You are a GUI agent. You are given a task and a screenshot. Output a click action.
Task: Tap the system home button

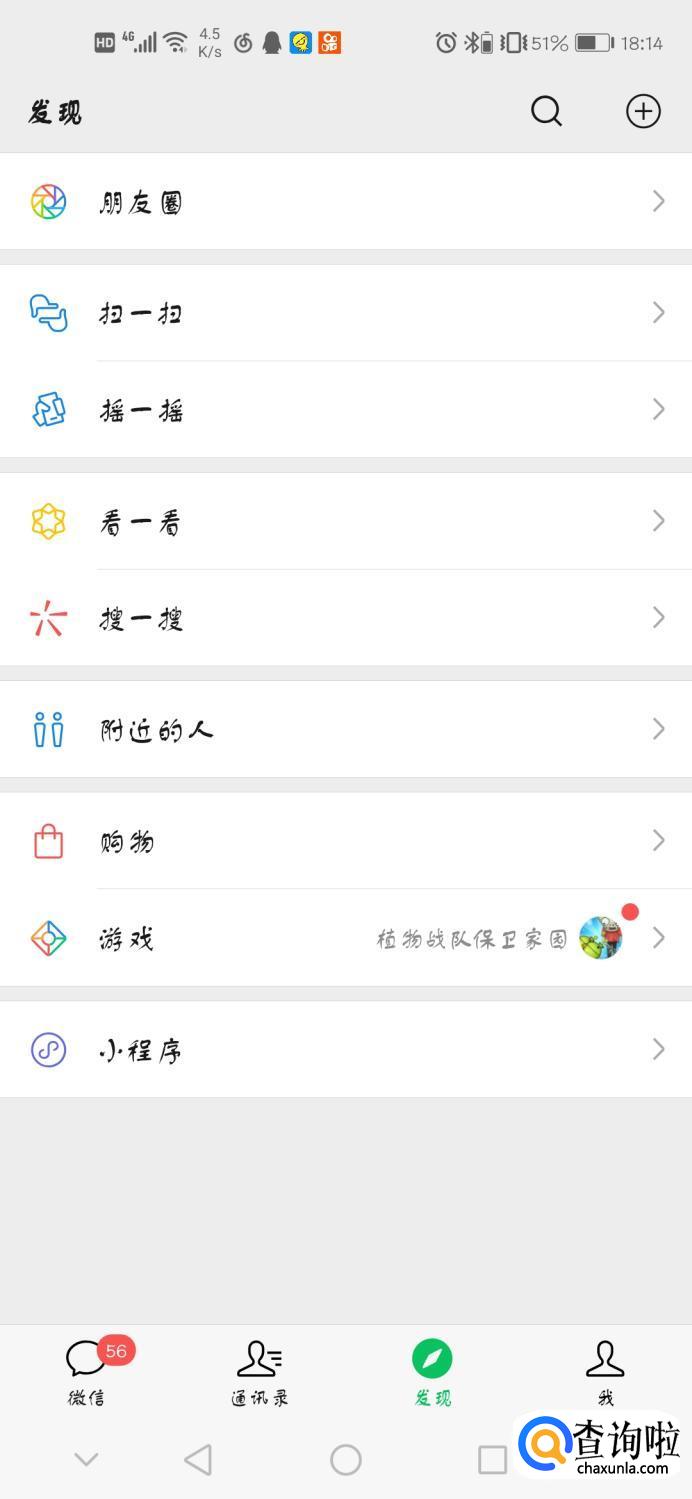[x=346, y=1460]
